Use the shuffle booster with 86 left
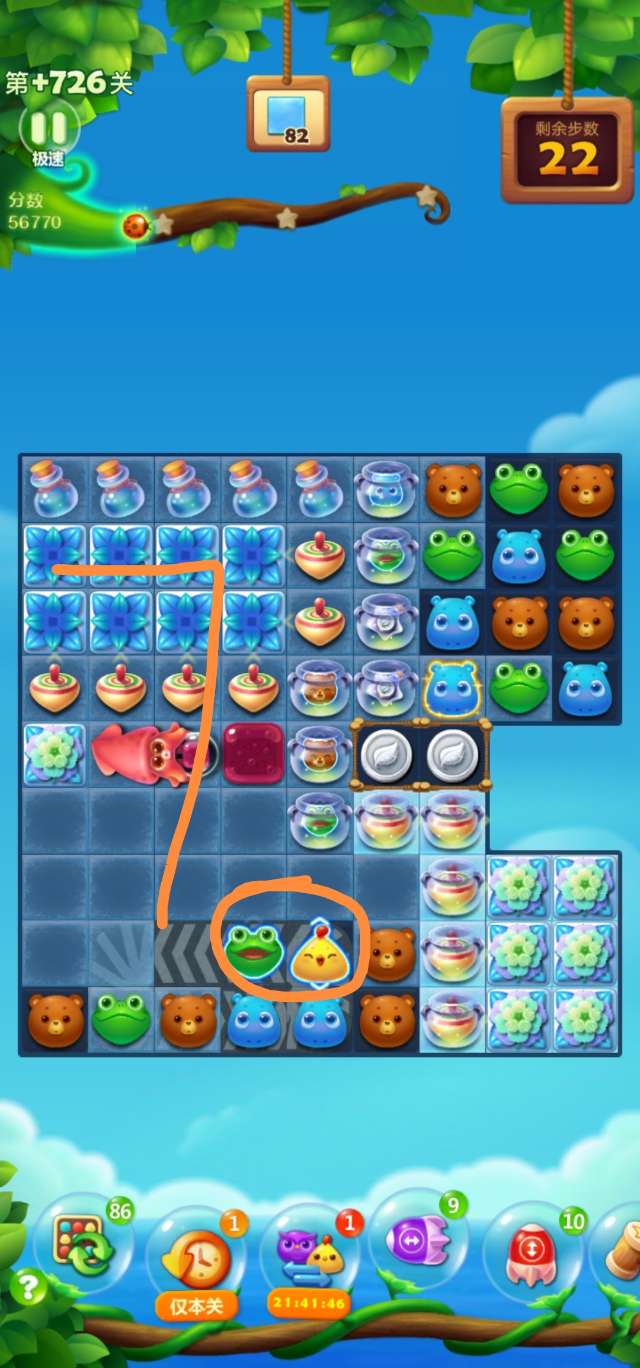The image size is (640, 1368). (85, 1244)
